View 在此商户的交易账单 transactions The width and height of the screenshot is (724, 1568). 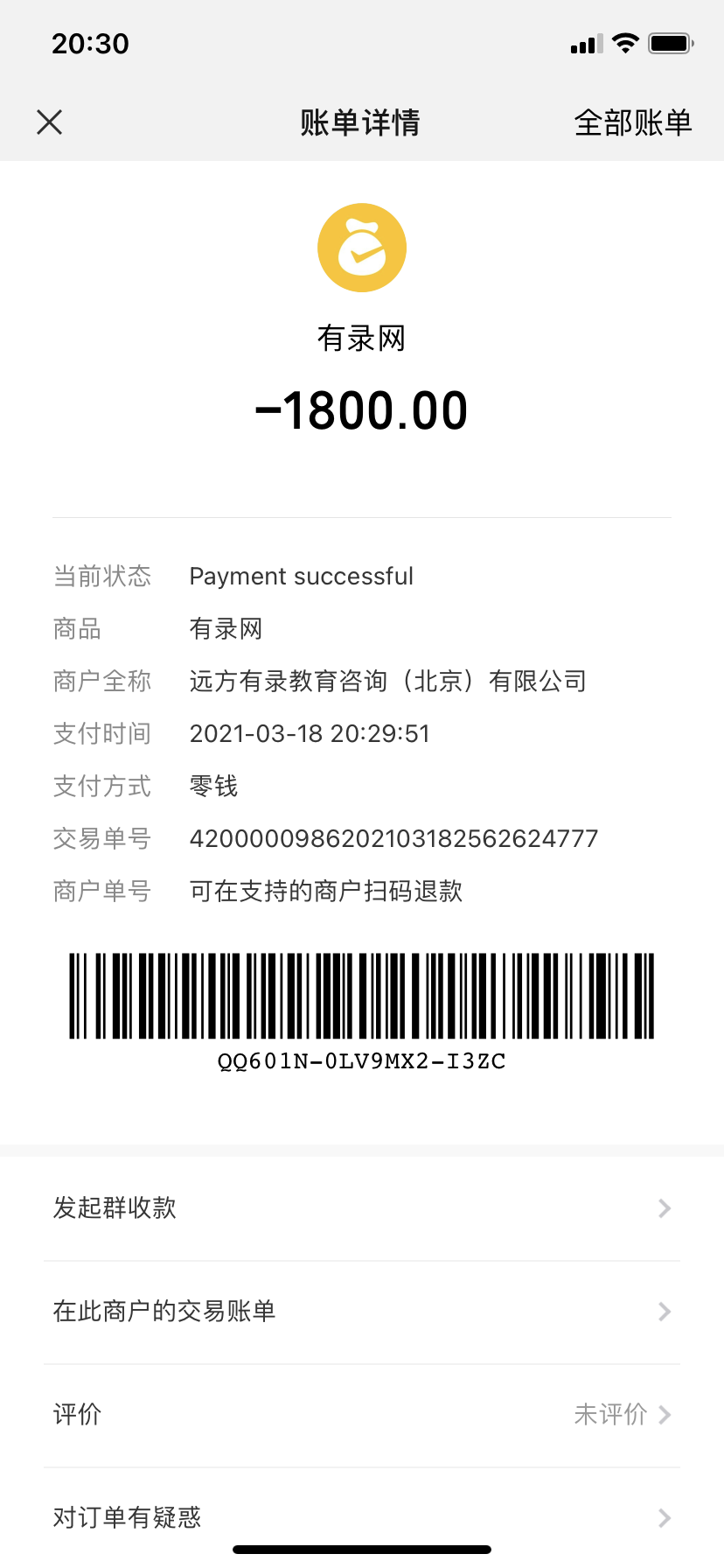point(362,1312)
